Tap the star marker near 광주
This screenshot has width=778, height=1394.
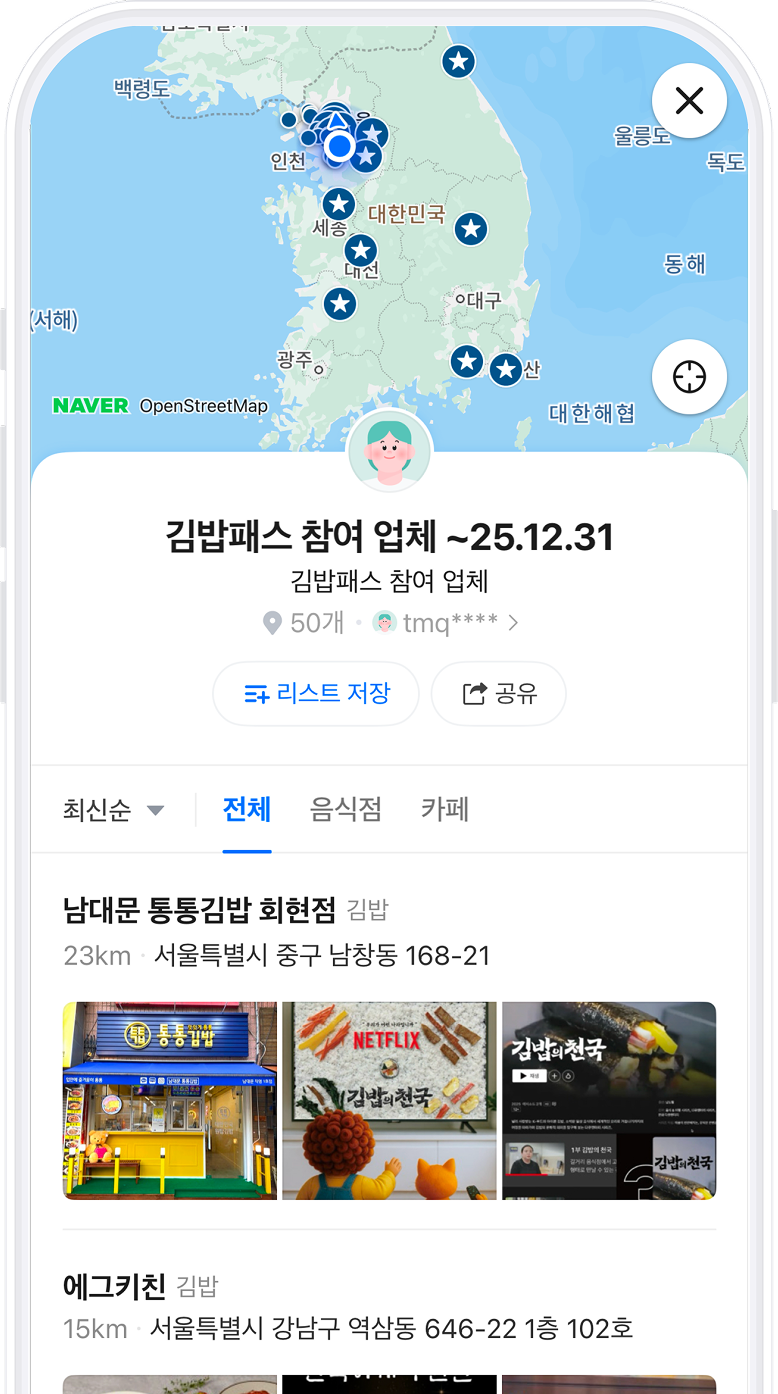(x=340, y=303)
